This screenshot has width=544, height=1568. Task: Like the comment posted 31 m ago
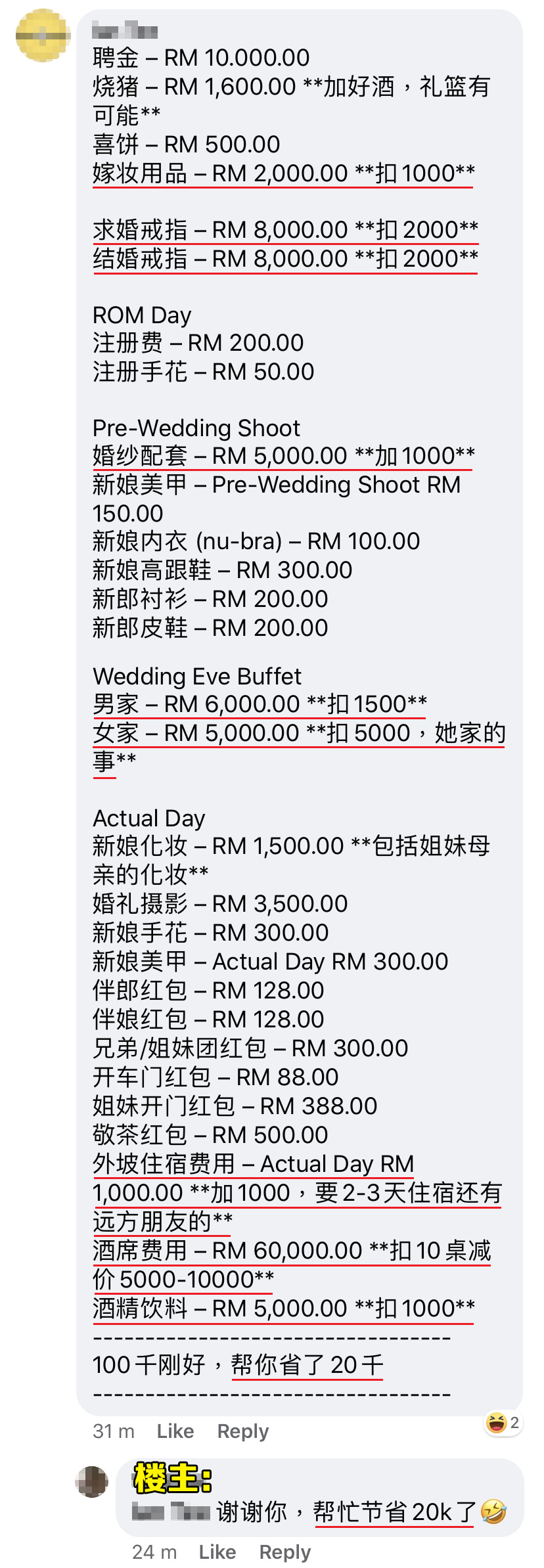[175, 1431]
